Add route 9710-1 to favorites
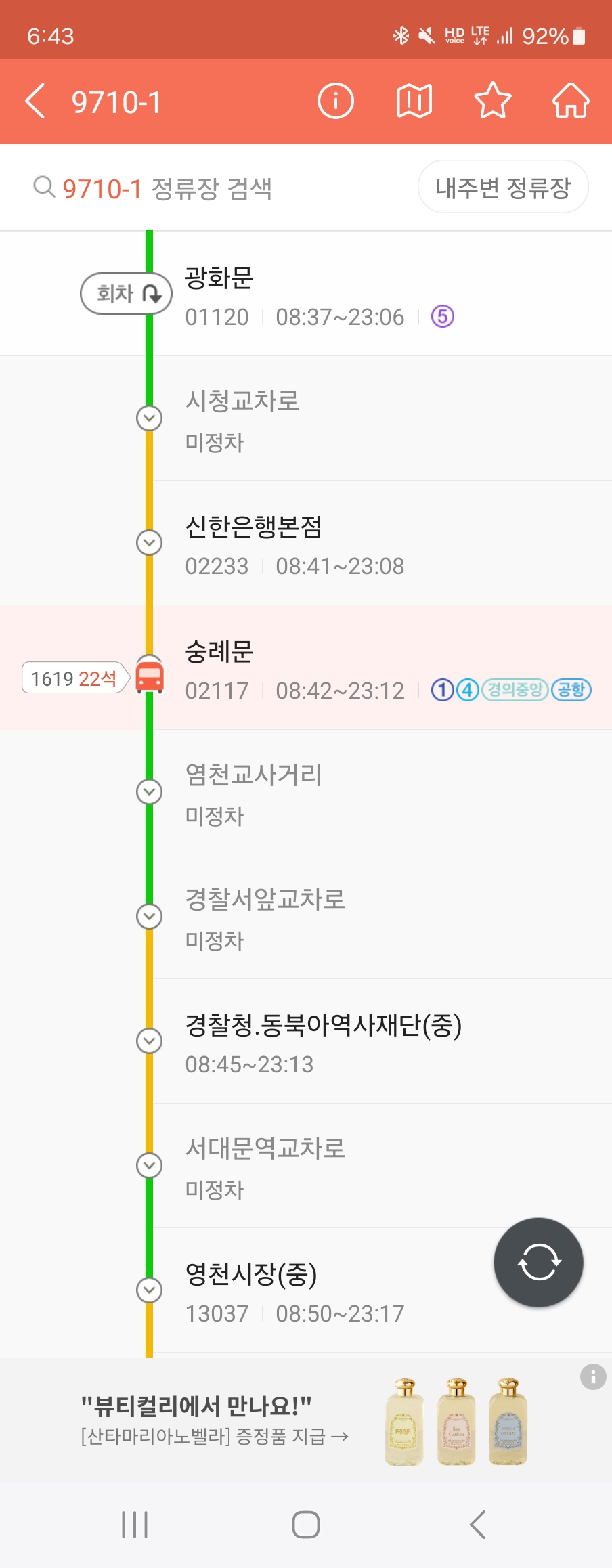Image resolution: width=612 pixels, height=1568 pixels. click(492, 102)
